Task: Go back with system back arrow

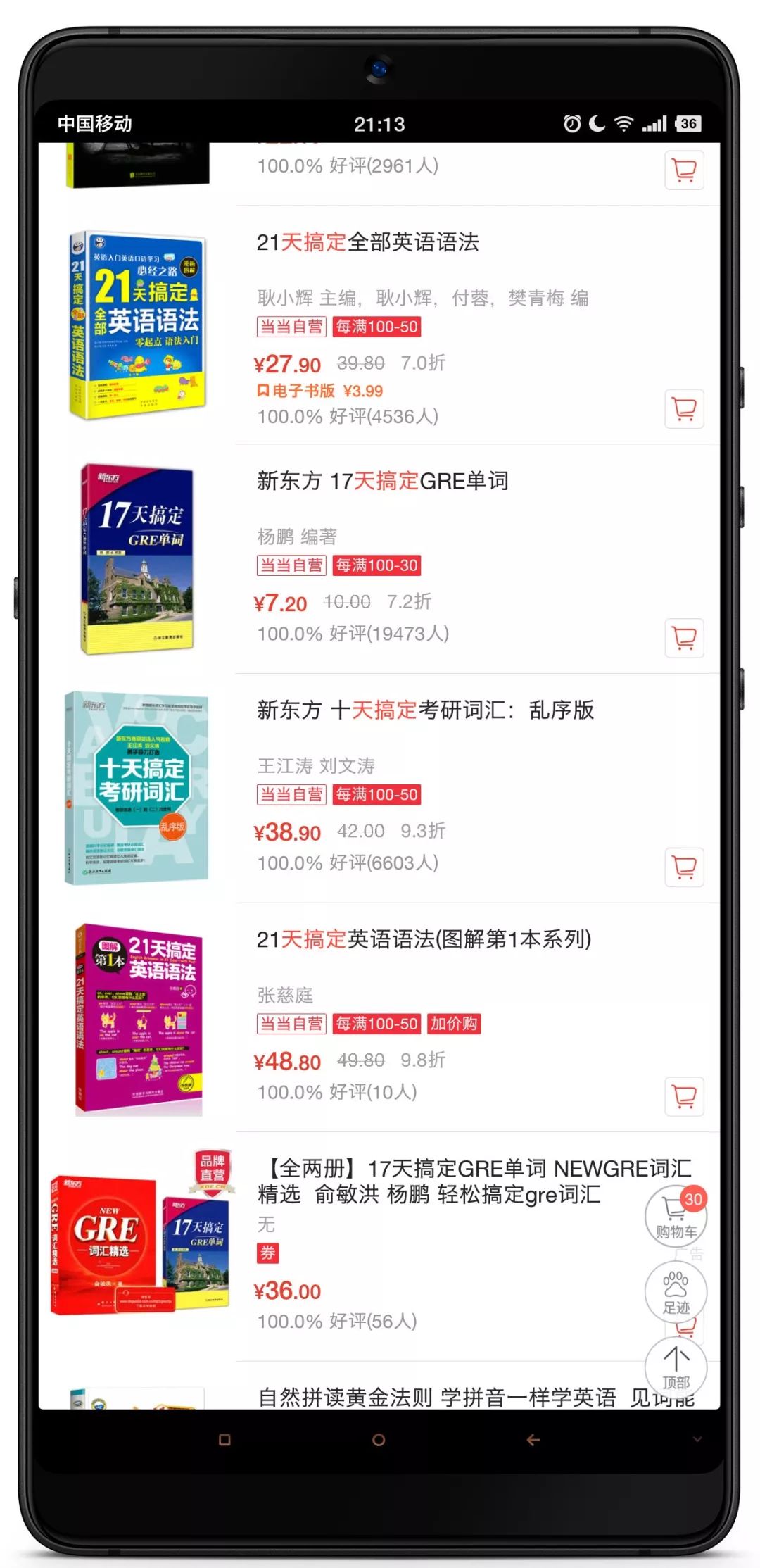Action: [533, 1440]
